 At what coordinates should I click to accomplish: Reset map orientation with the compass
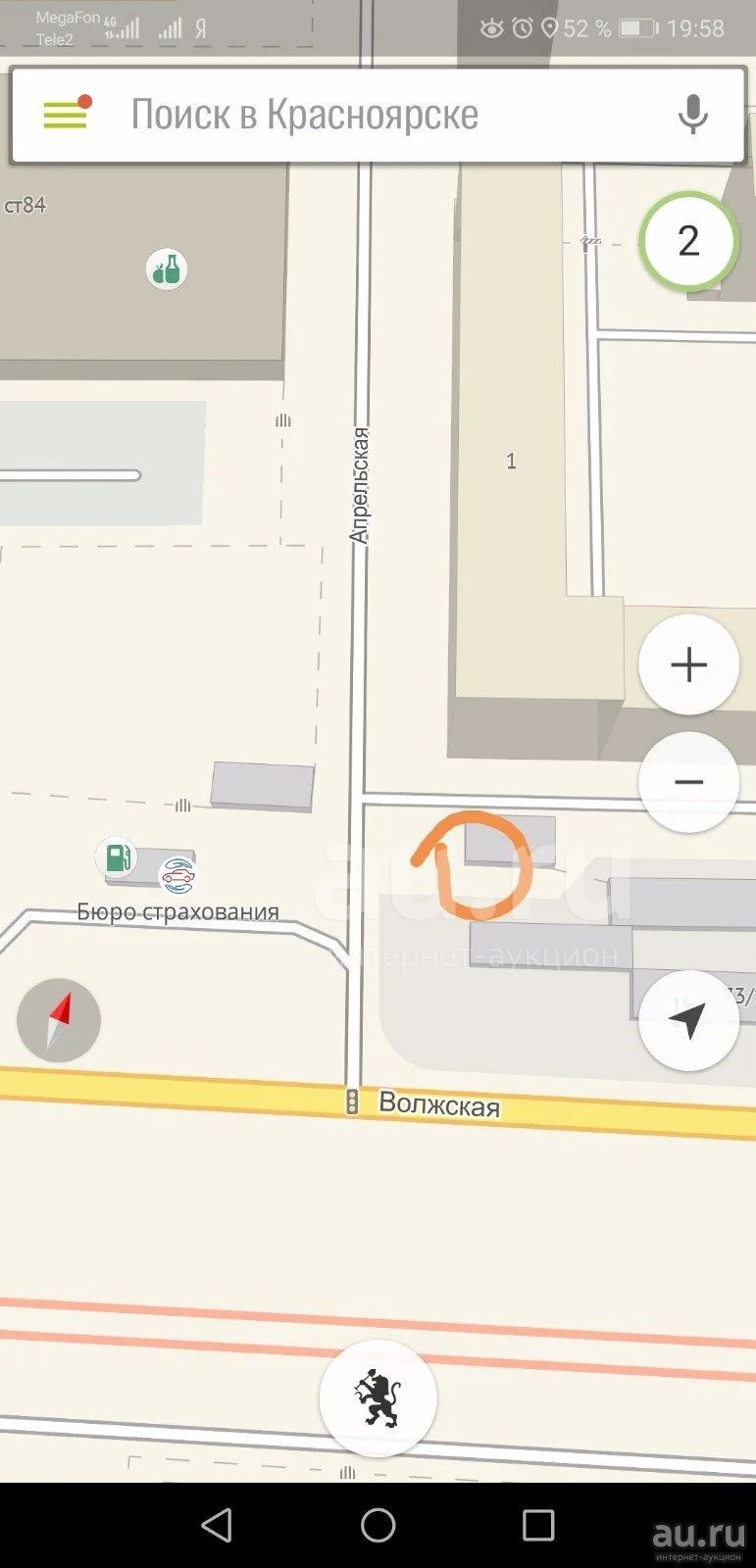[59, 1020]
